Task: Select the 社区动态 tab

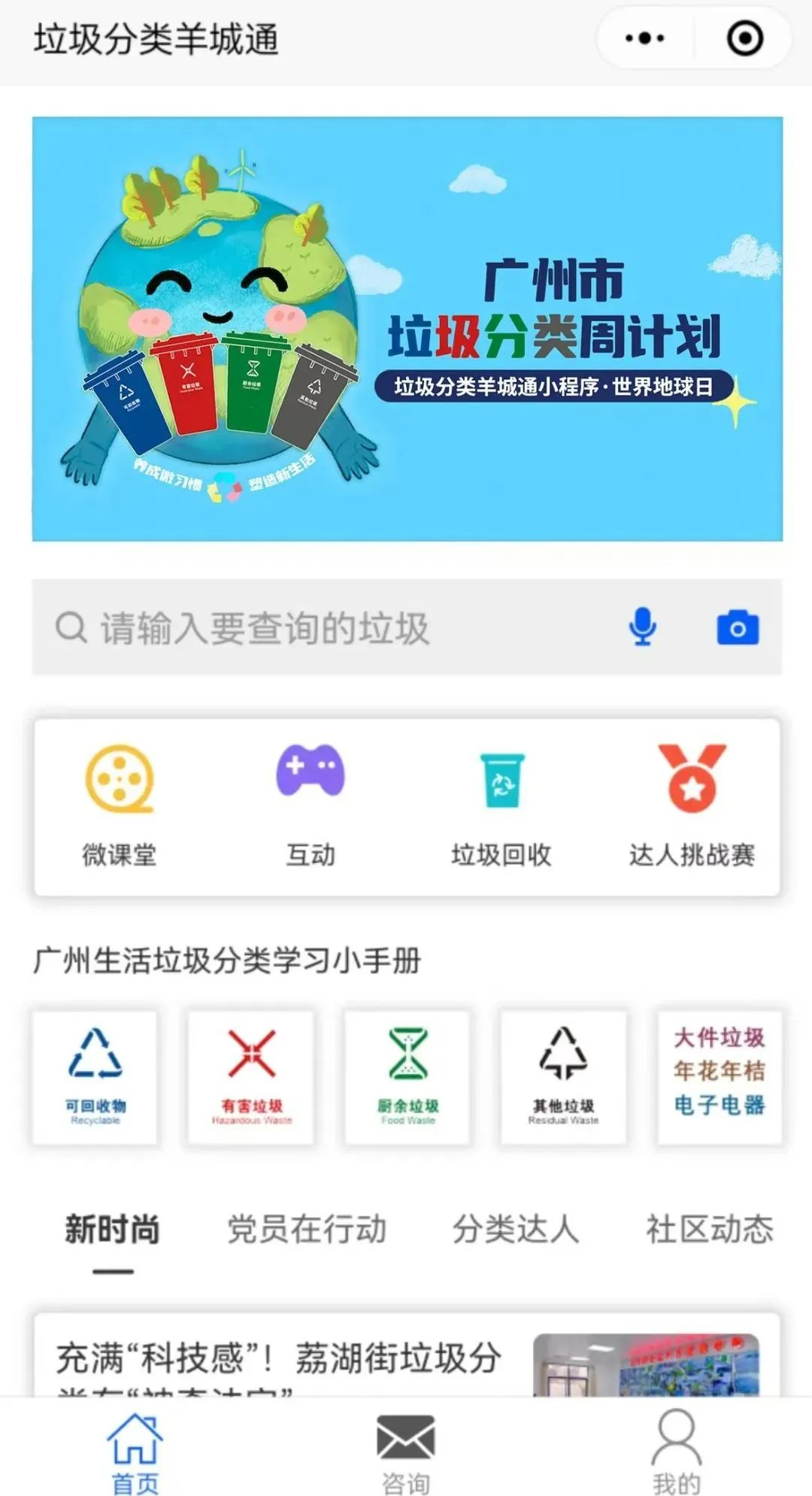Action: click(x=709, y=1229)
